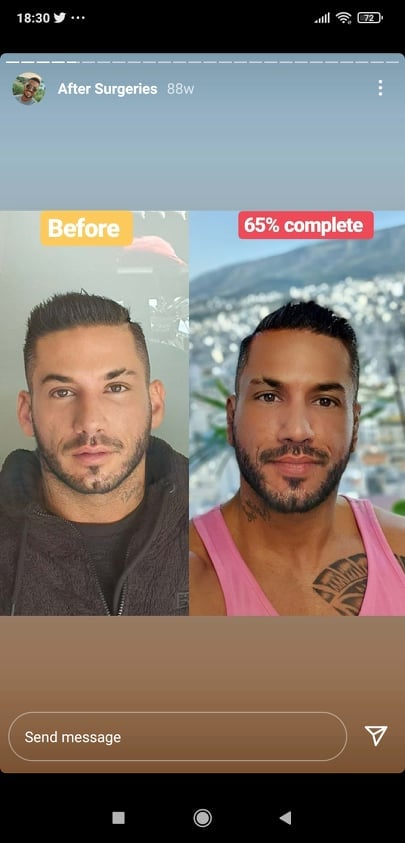This screenshot has width=405, height=843.
Task: Open recent apps with the square button
Action: click(x=118, y=818)
